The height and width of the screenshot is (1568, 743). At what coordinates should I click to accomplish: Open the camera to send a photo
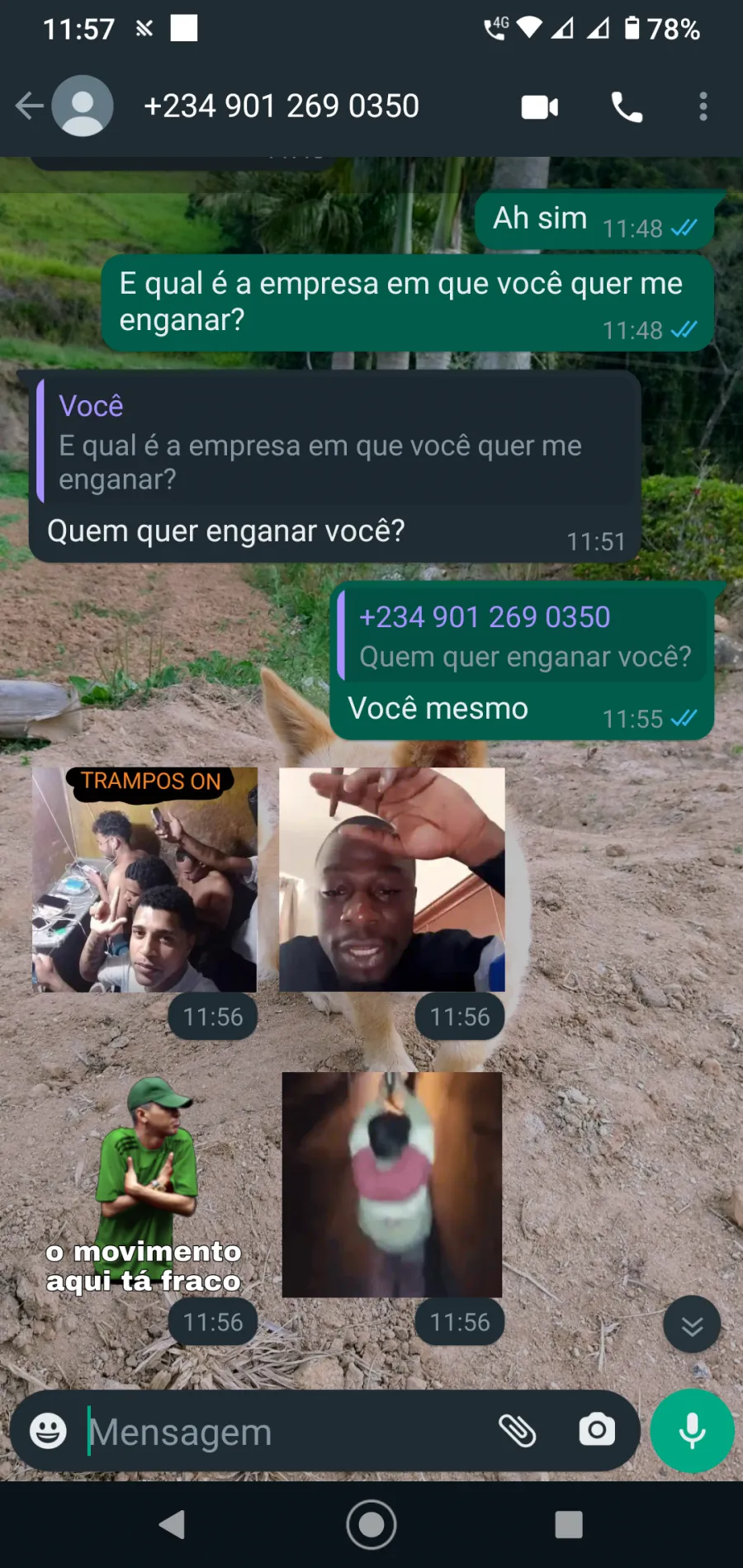coord(597,1429)
